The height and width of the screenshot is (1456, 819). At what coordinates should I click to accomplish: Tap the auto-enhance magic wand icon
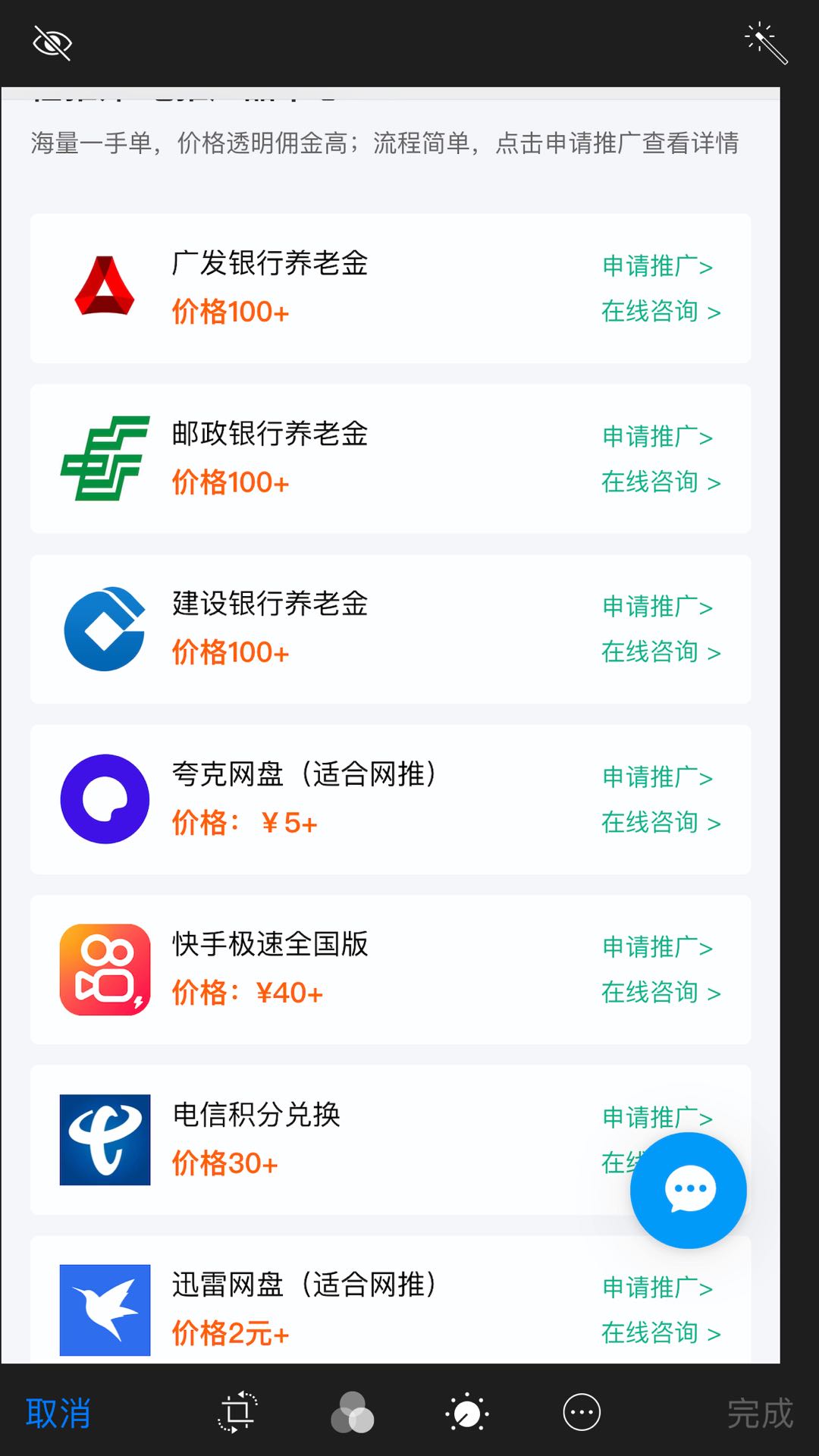pos(767,43)
